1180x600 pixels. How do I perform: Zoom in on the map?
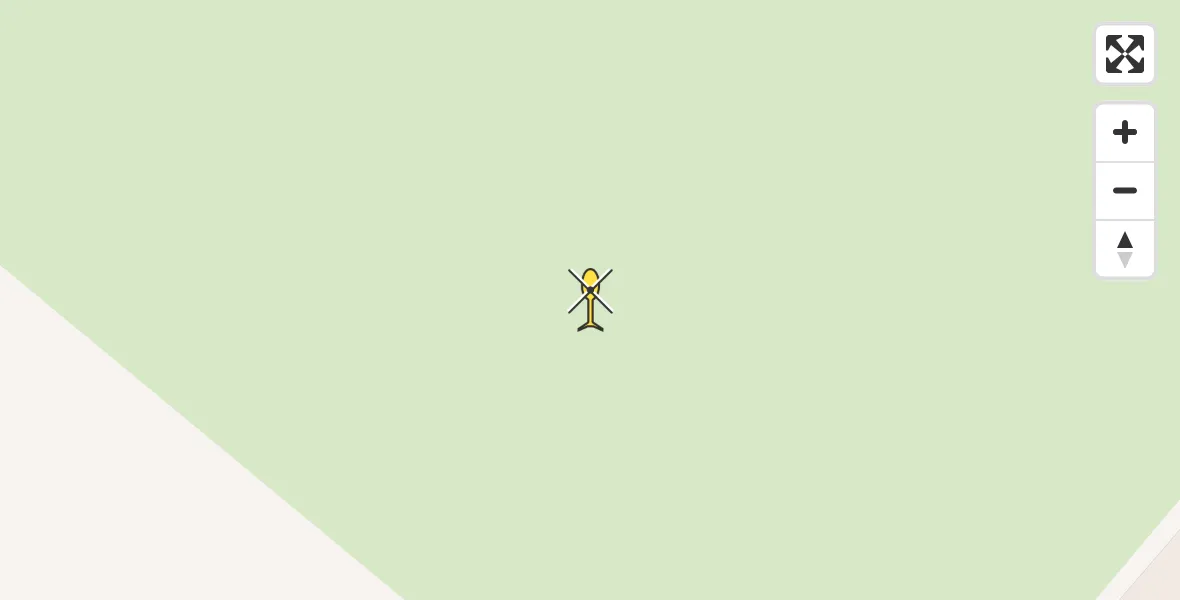(1124, 132)
